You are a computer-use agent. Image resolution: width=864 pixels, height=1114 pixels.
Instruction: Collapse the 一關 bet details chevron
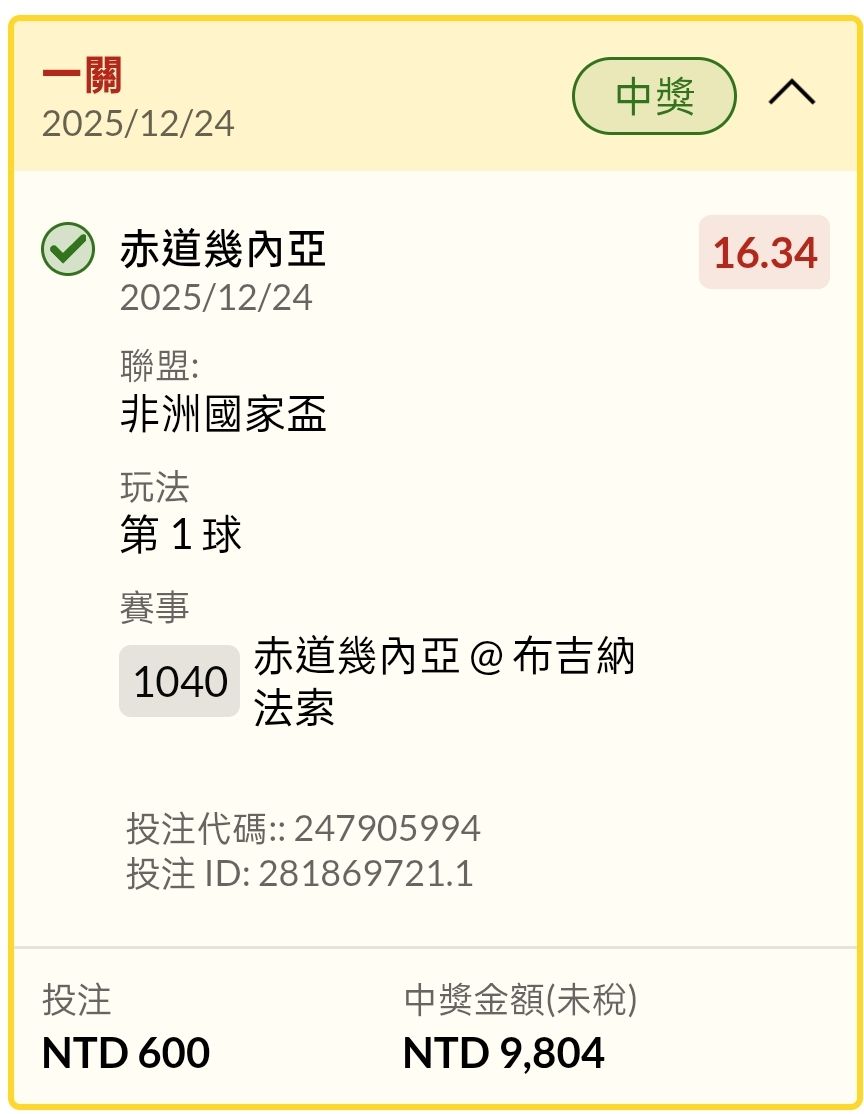791,94
